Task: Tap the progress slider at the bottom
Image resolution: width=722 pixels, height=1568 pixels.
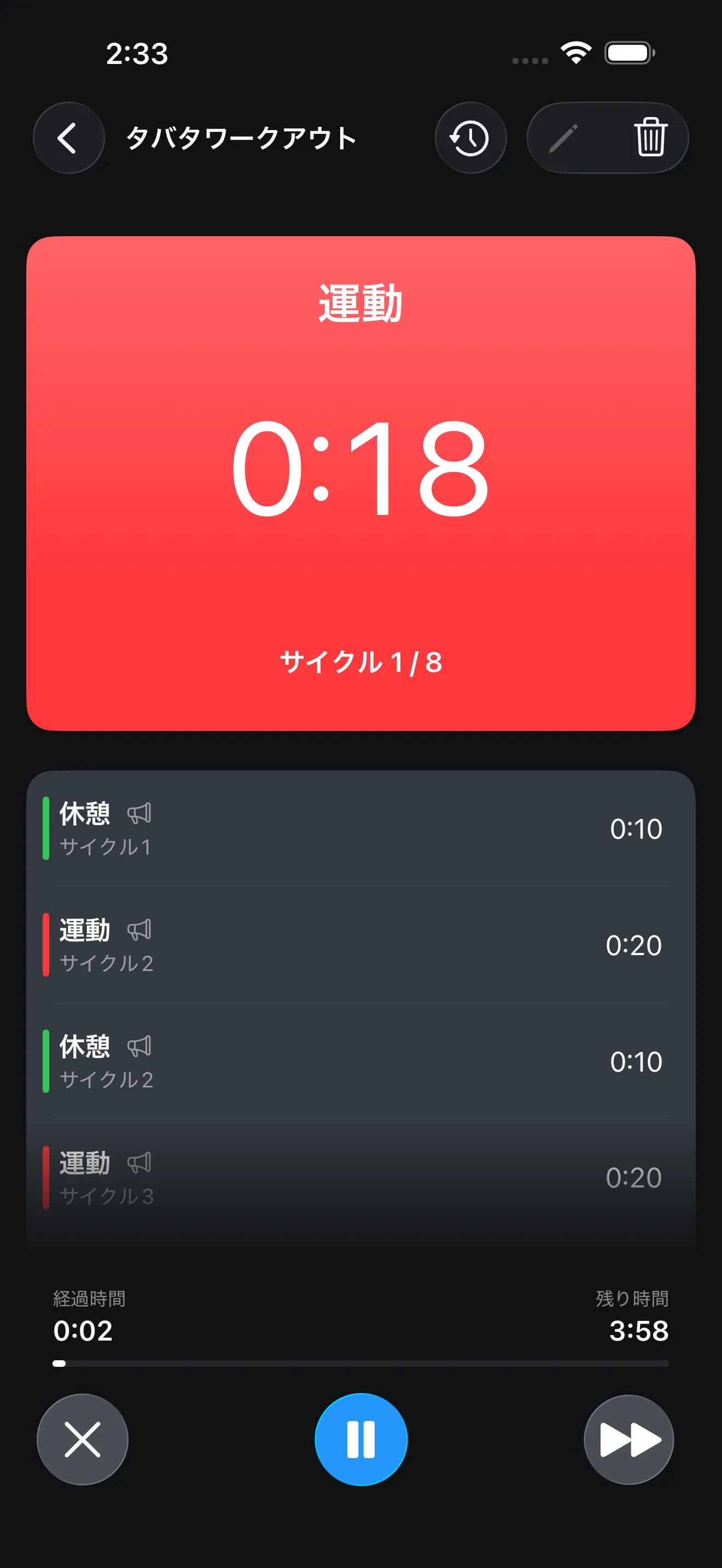Action: click(360, 1363)
